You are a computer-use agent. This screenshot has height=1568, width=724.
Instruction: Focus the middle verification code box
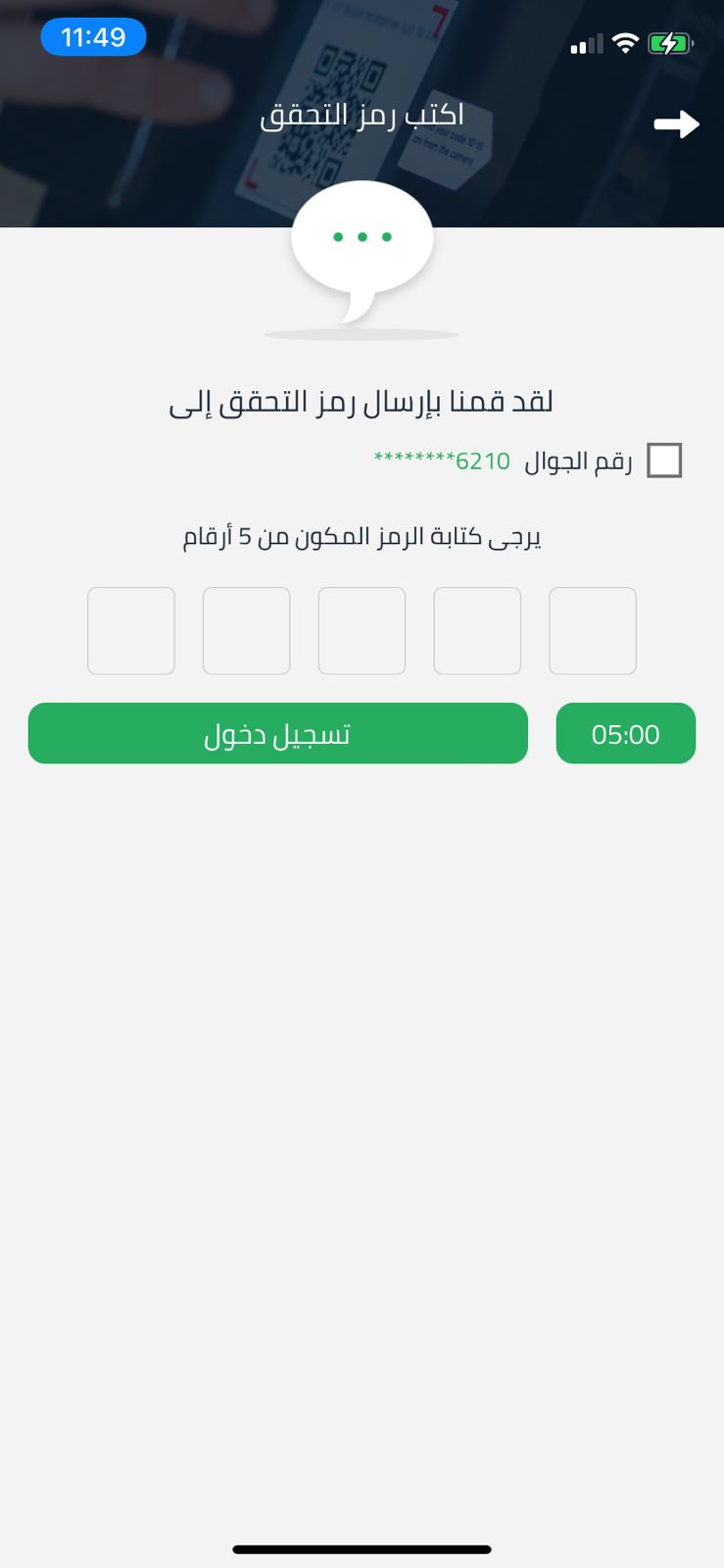362,631
